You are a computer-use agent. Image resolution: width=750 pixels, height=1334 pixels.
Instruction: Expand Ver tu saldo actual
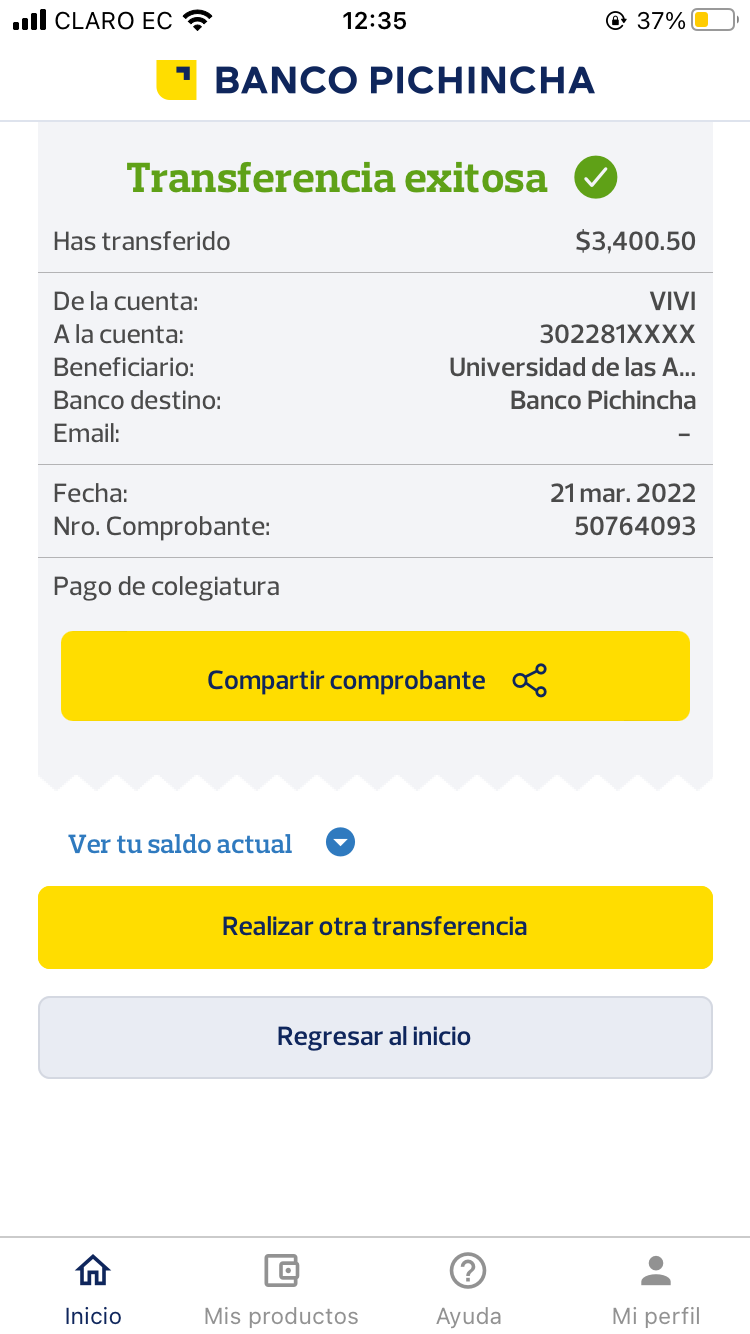212,844
